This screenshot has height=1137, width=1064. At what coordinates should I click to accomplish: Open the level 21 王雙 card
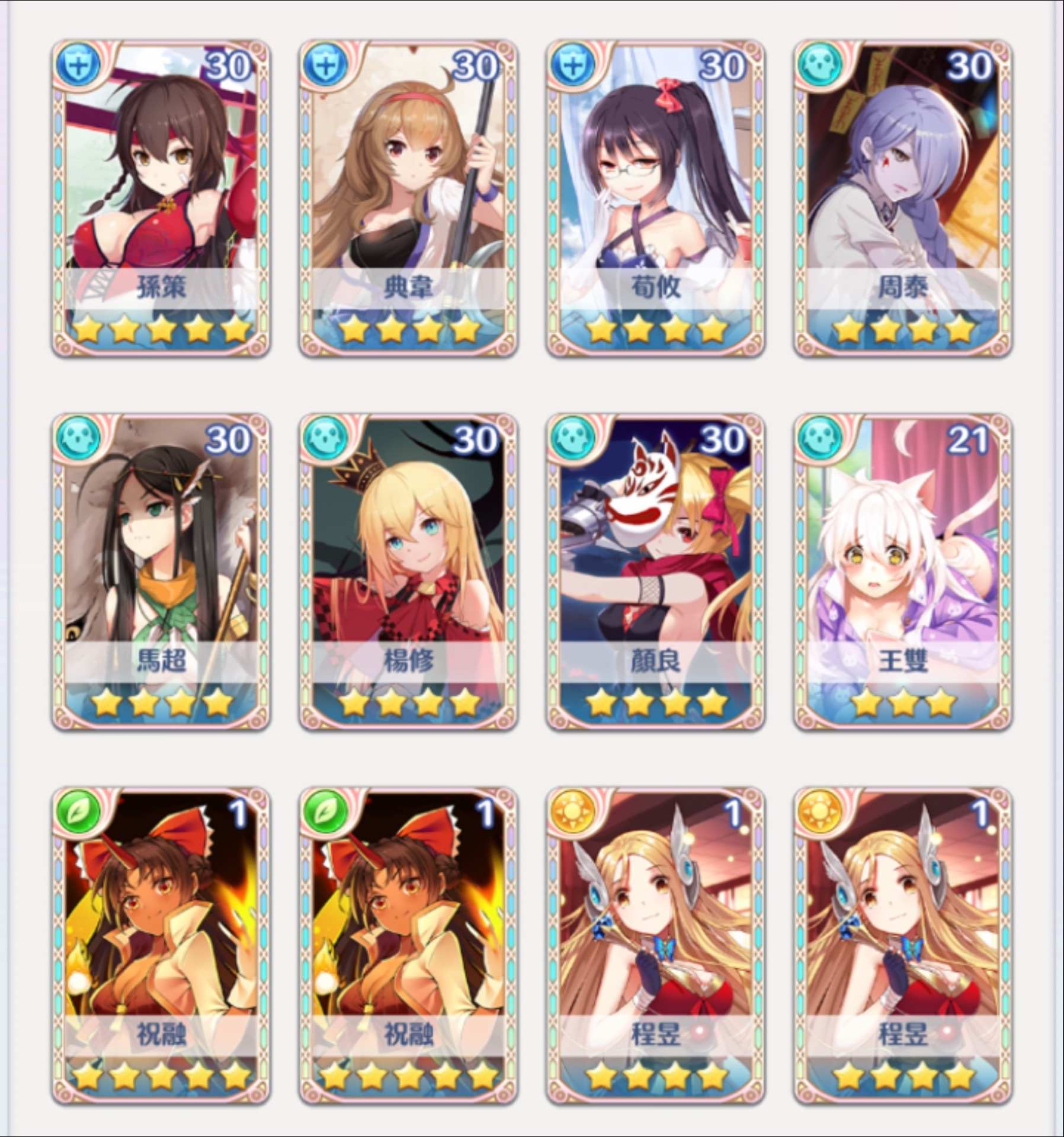902,571
